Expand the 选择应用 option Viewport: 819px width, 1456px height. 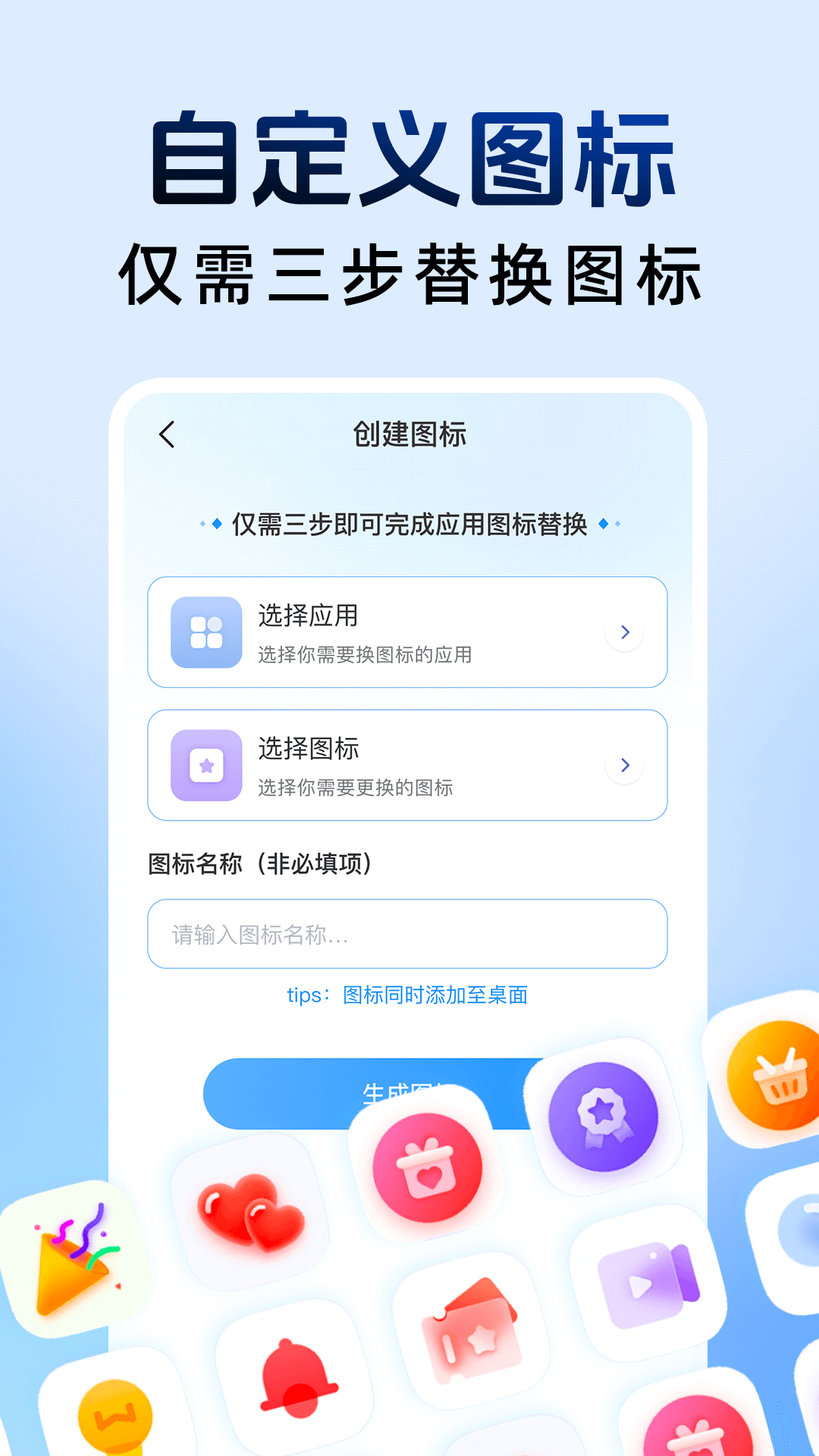[625, 632]
